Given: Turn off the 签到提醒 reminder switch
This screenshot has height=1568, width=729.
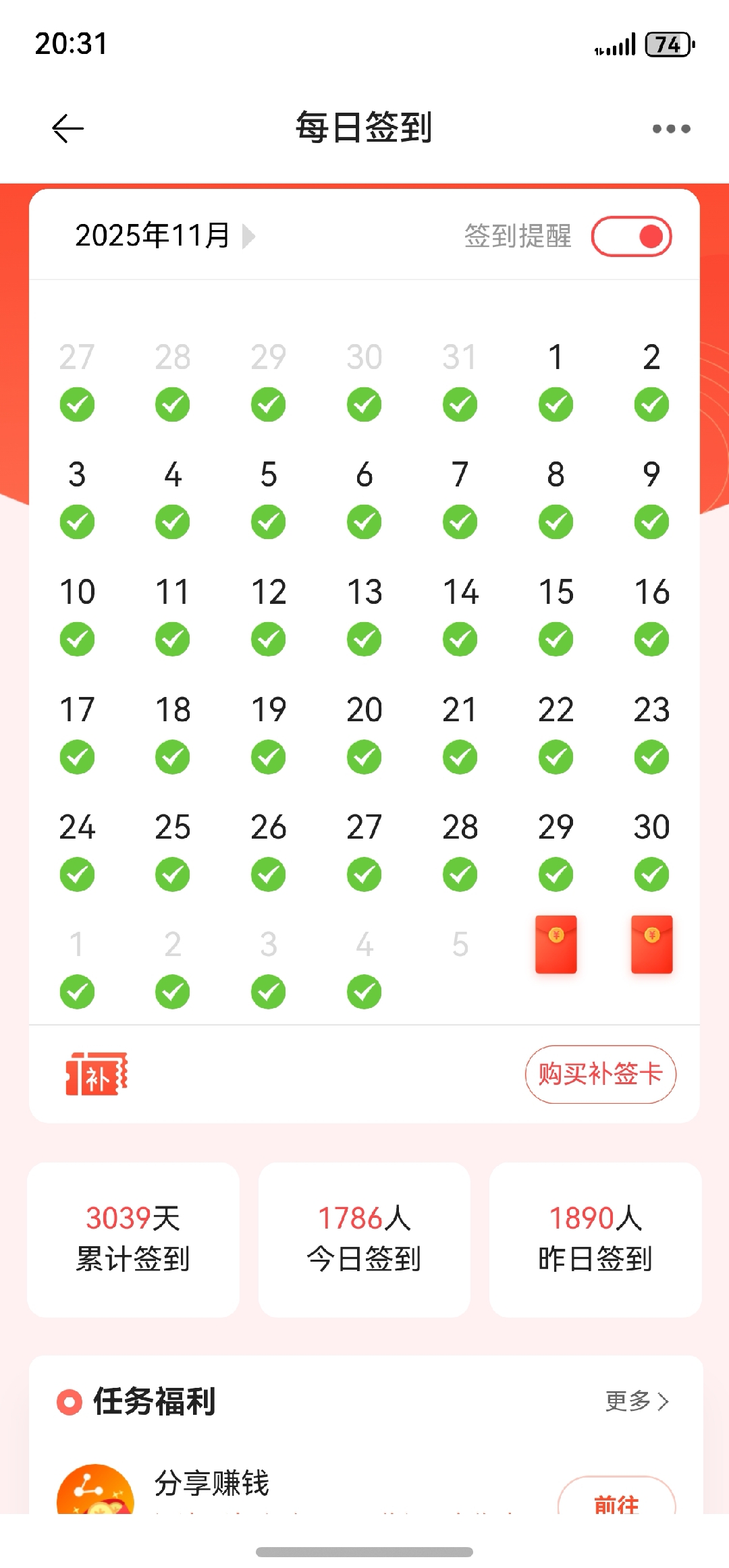Looking at the screenshot, I should click(x=631, y=237).
